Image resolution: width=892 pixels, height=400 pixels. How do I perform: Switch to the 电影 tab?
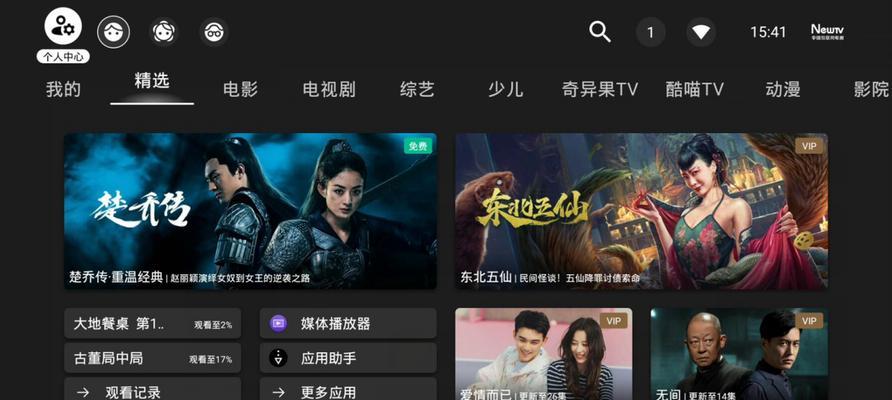pyautogui.click(x=240, y=89)
